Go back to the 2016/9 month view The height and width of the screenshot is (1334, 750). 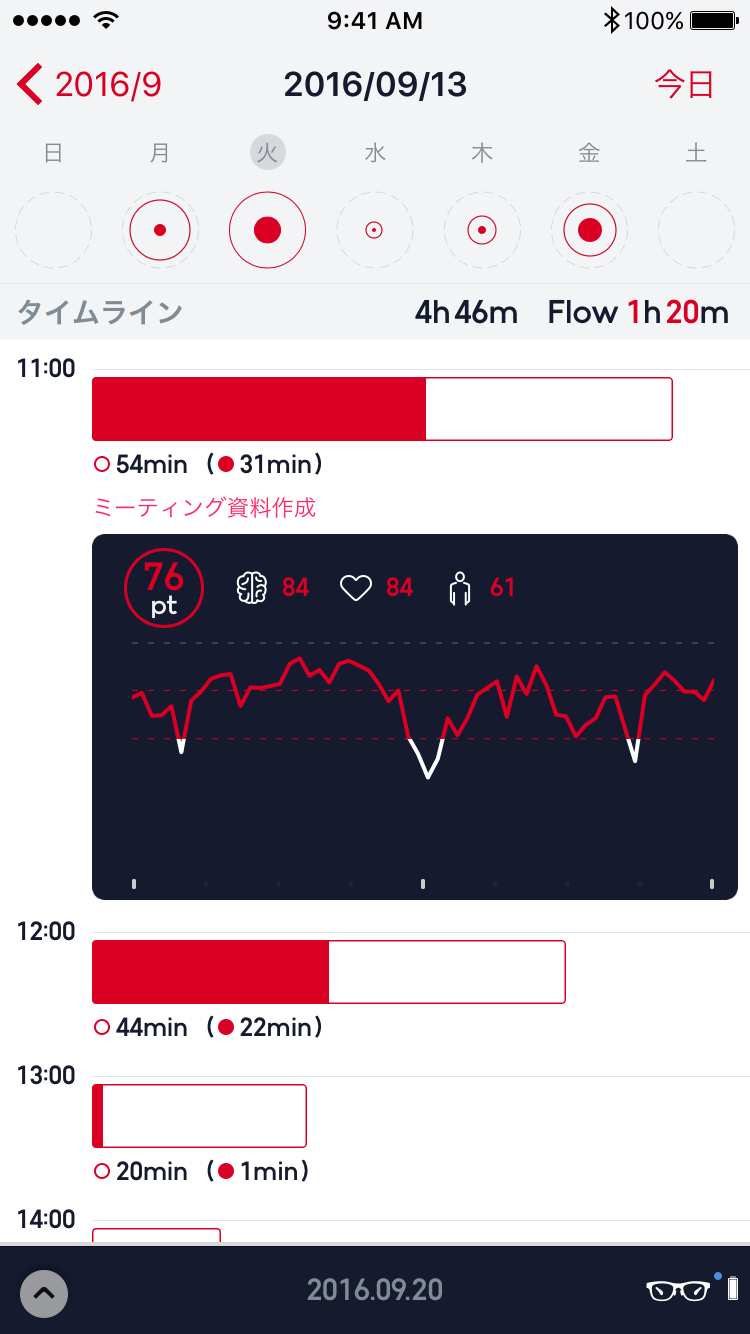(x=90, y=85)
